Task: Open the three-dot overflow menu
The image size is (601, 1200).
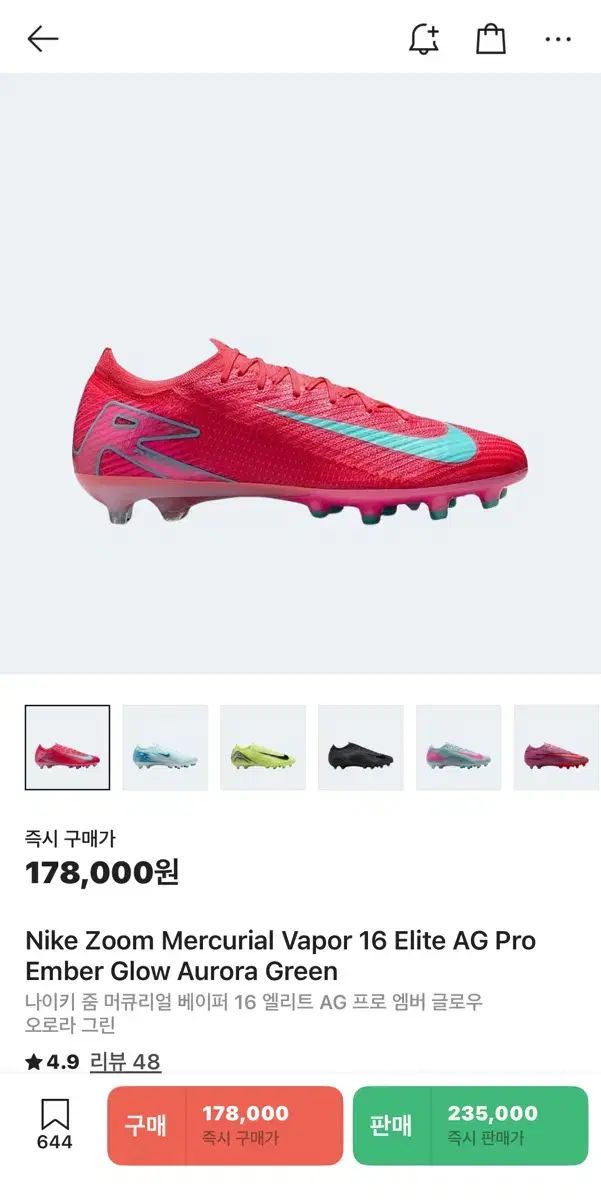Action: coord(557,39)
